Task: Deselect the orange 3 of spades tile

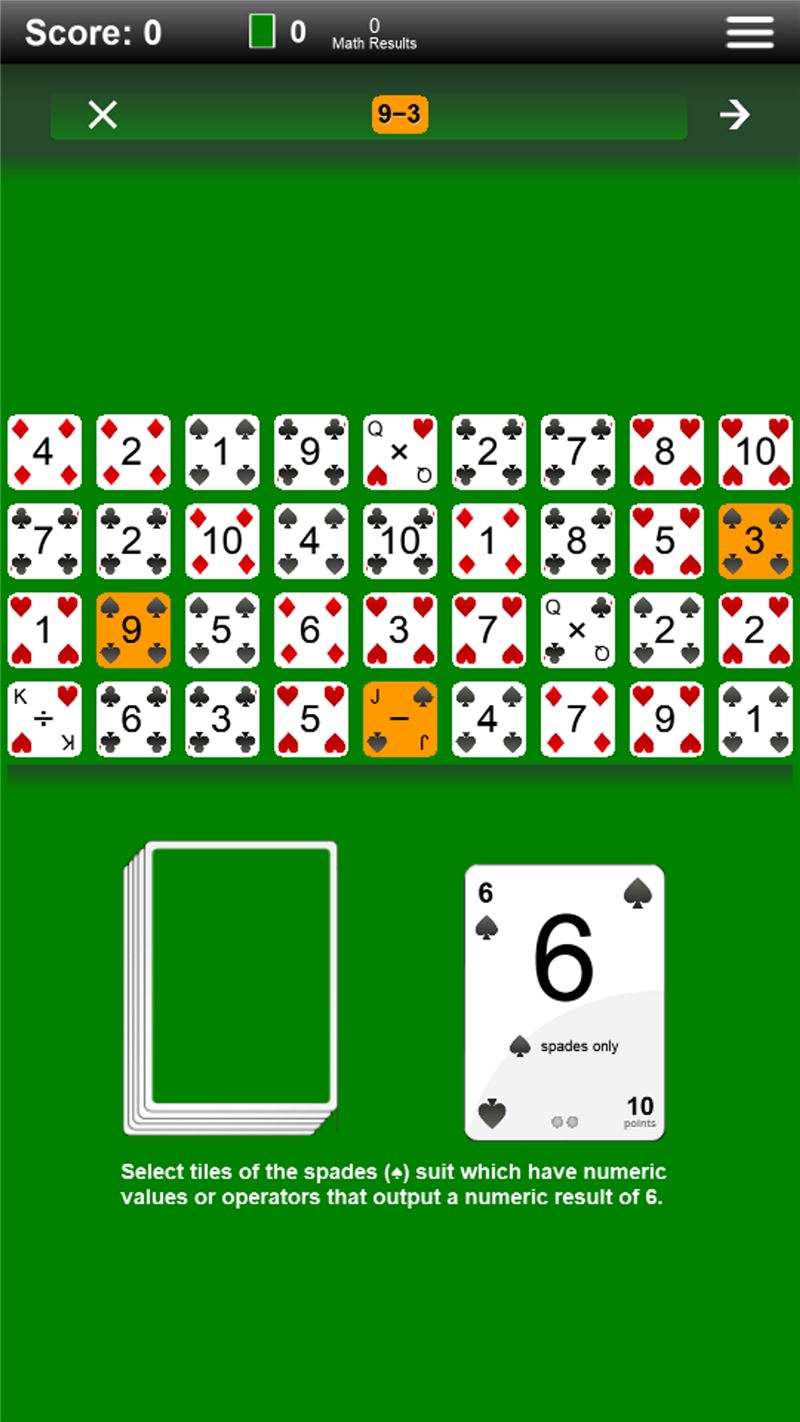Action: 756,541
